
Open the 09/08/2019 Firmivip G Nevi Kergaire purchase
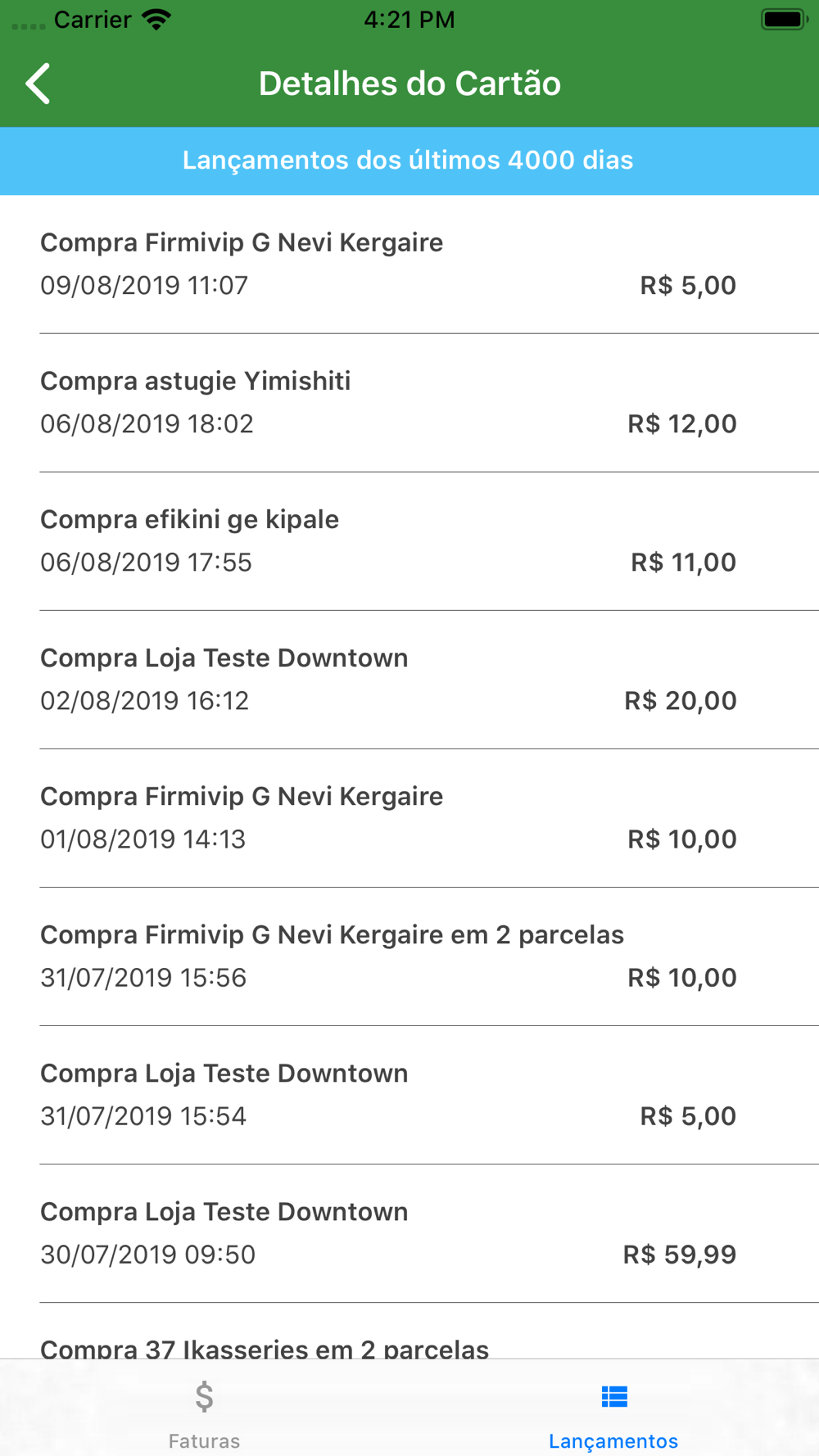pos(409,265)
